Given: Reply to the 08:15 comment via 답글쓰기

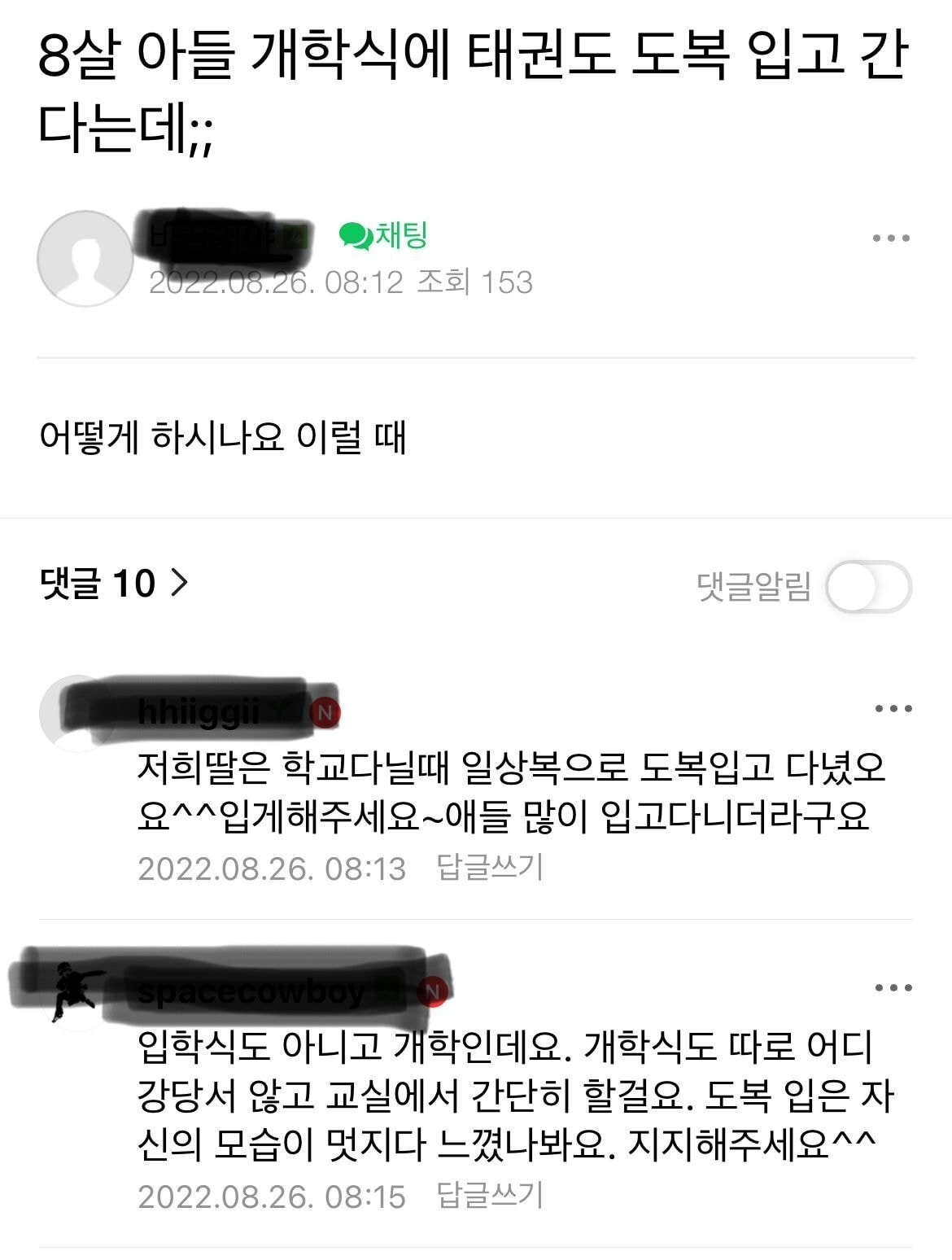Looking at the screenshot, I should pos(489,1196).
